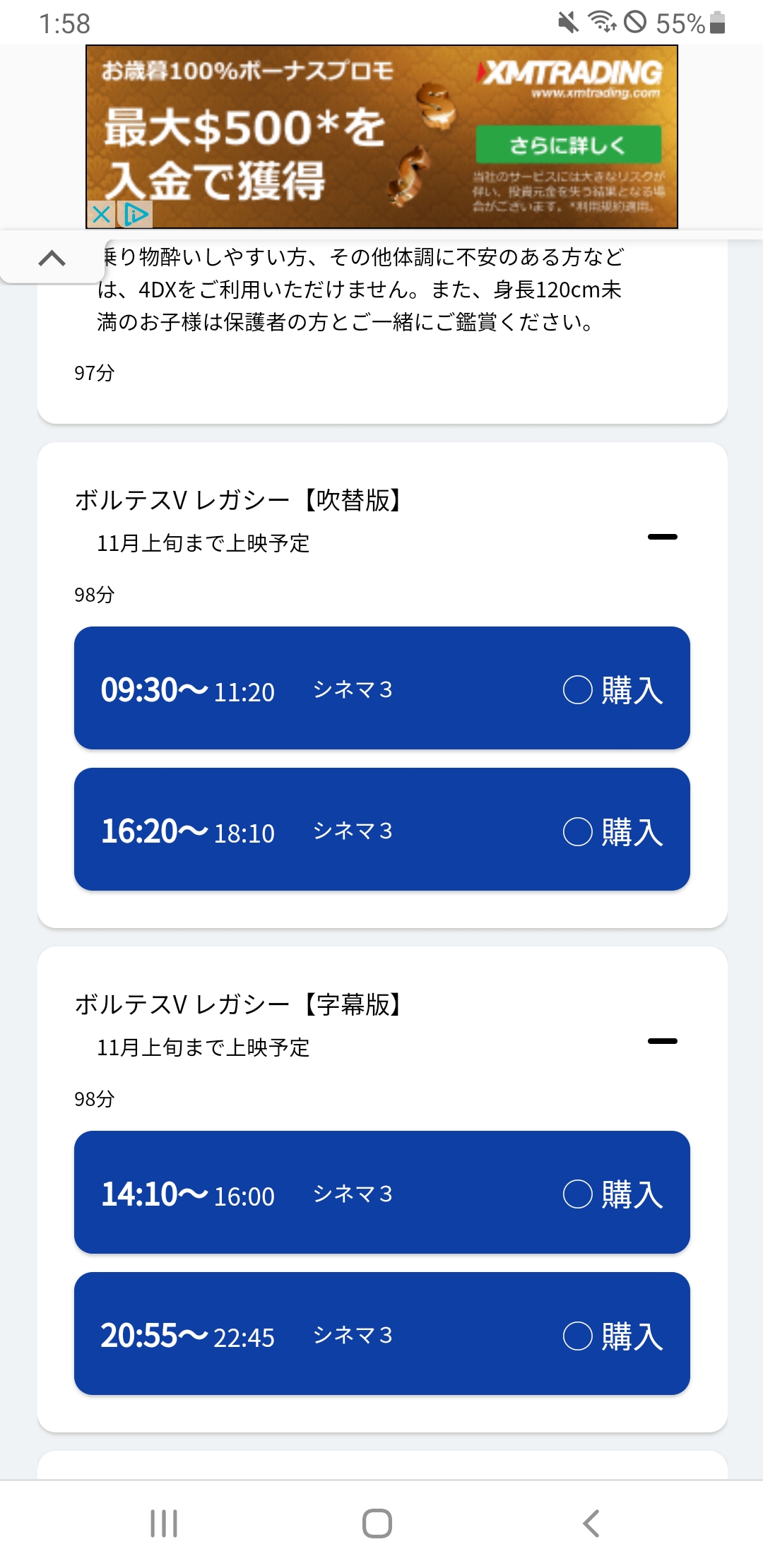Go back with the system back button
Image resolution: width=763 pixels, height=1568 pixels.
point(591,1524)
